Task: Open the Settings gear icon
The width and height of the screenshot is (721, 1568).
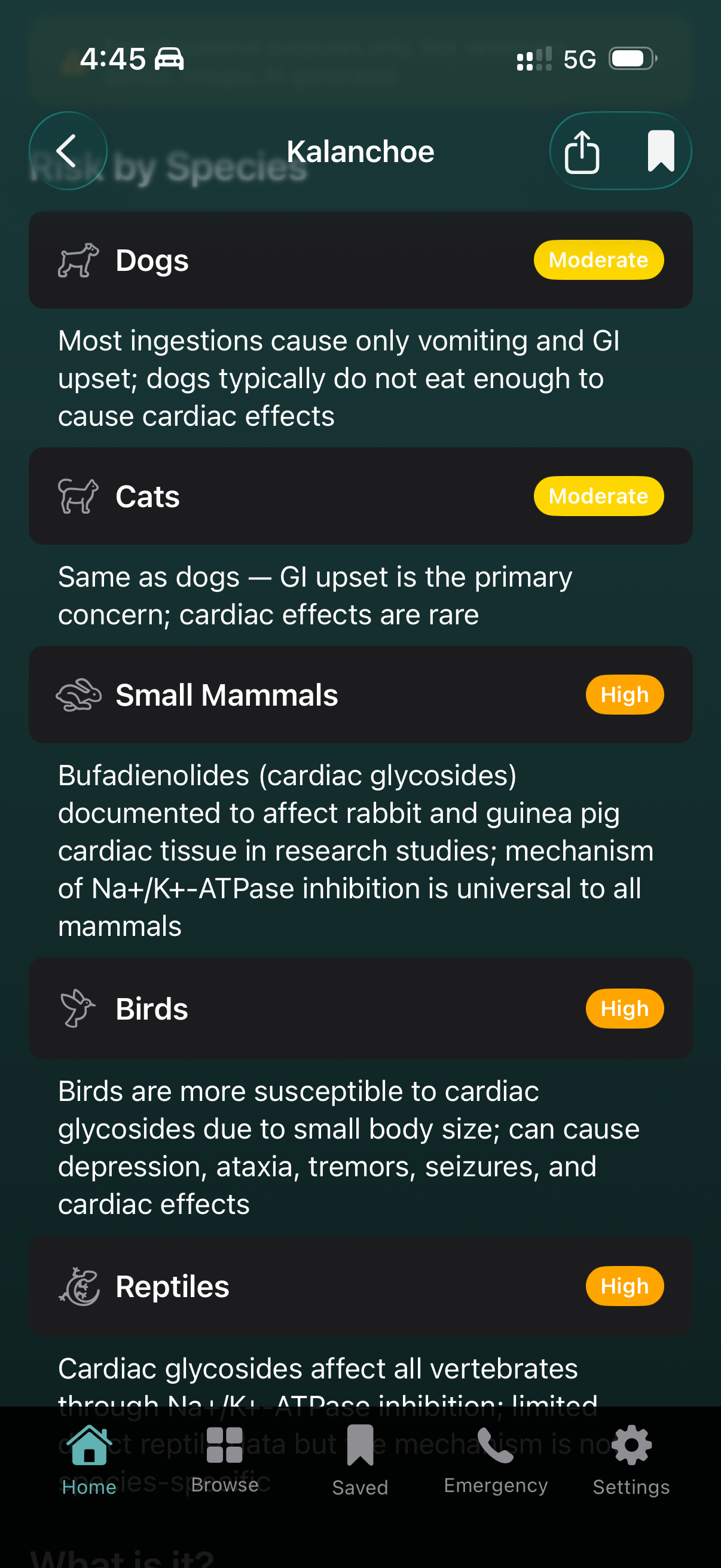Action: tap(631, 1444)
